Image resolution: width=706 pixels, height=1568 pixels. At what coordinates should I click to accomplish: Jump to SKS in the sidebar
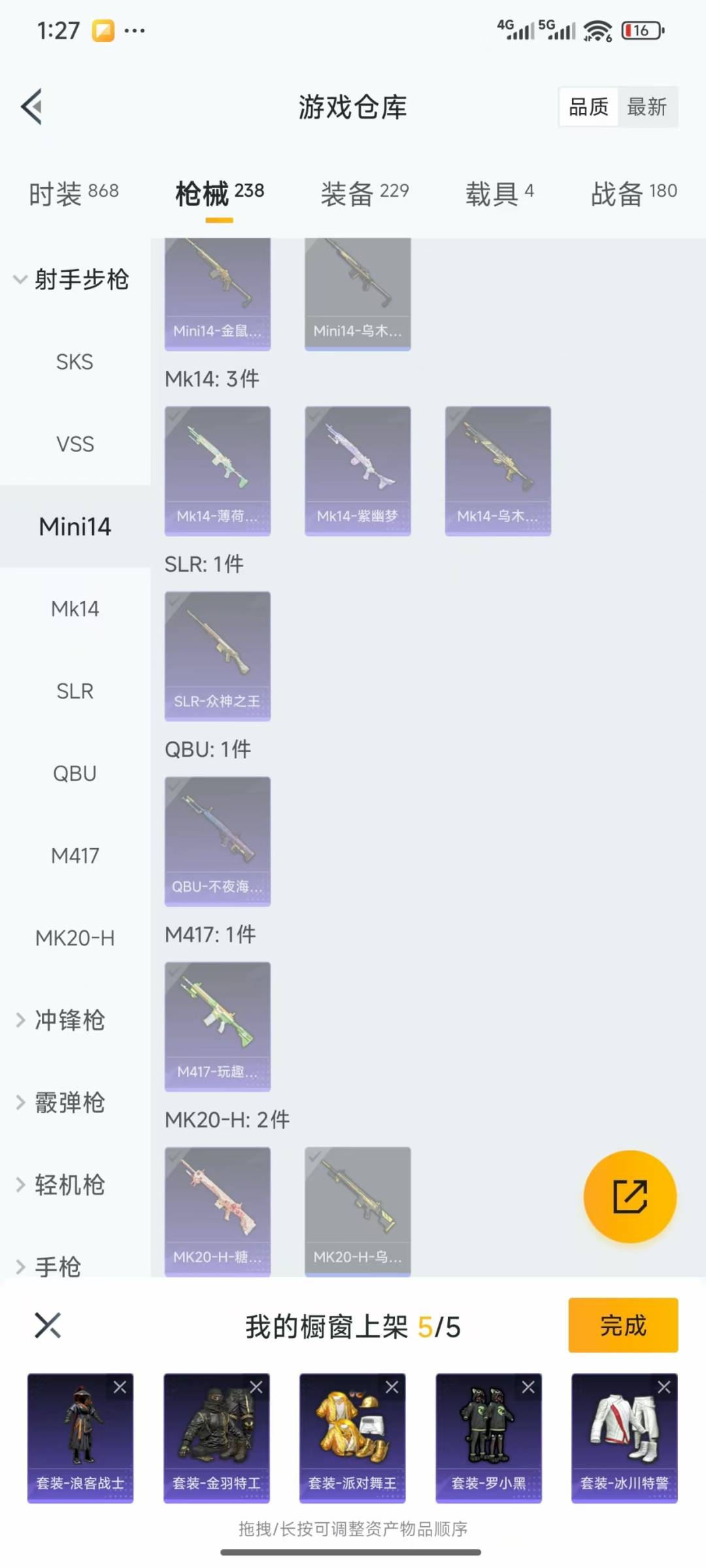point(75,362)
